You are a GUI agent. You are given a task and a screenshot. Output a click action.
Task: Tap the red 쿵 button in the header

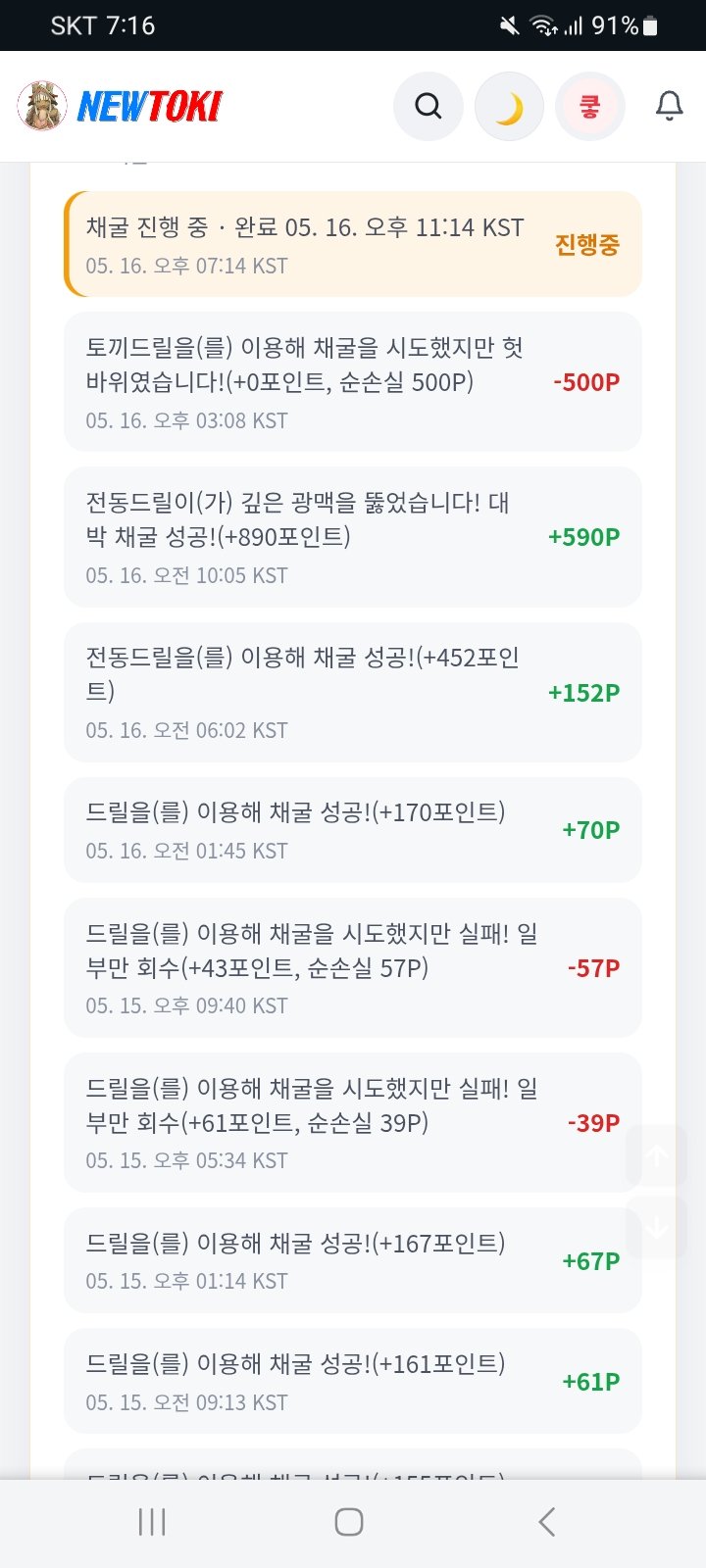click(590, 106)
